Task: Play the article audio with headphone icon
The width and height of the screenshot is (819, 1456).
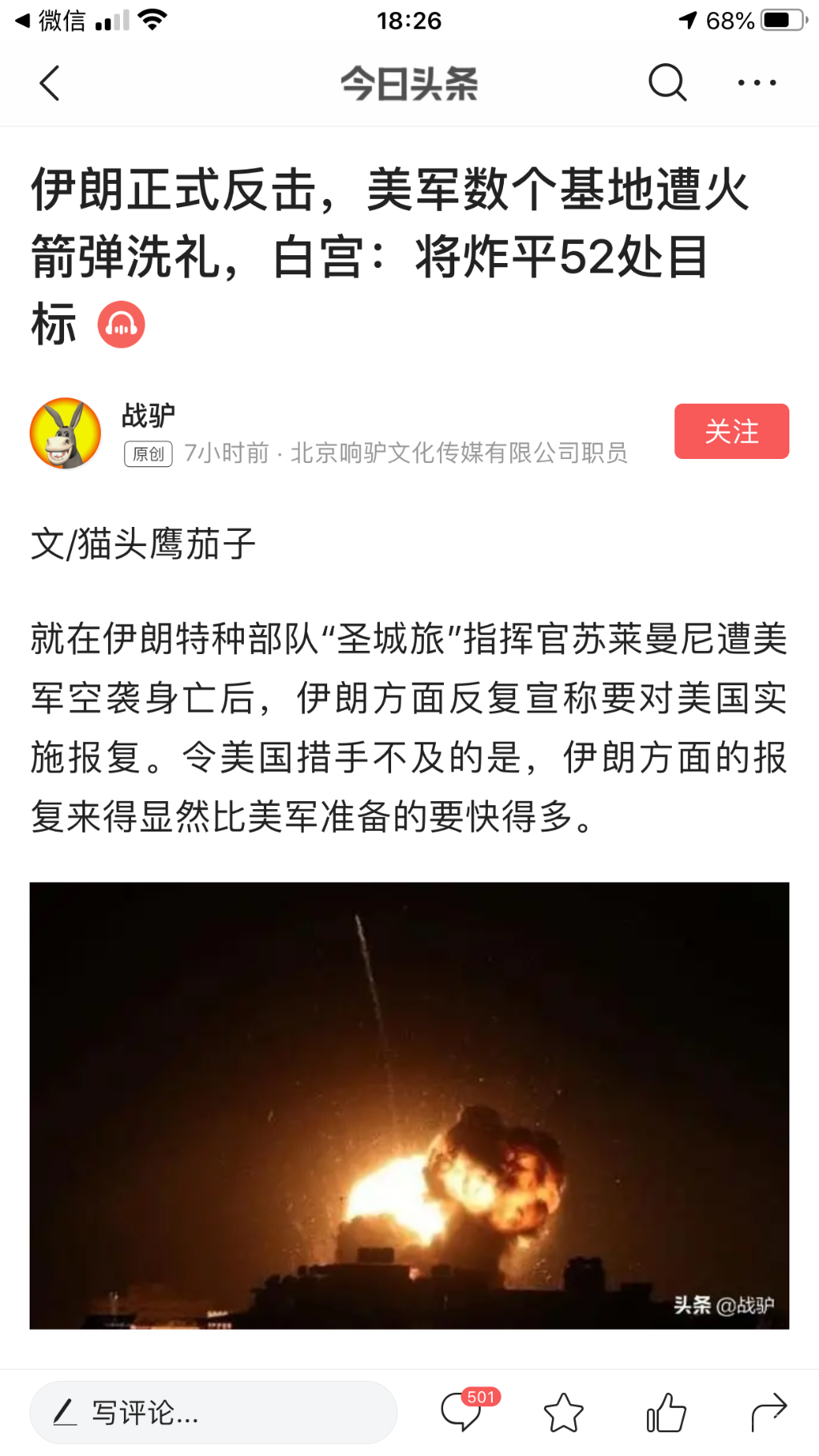Action: point(122,325)
